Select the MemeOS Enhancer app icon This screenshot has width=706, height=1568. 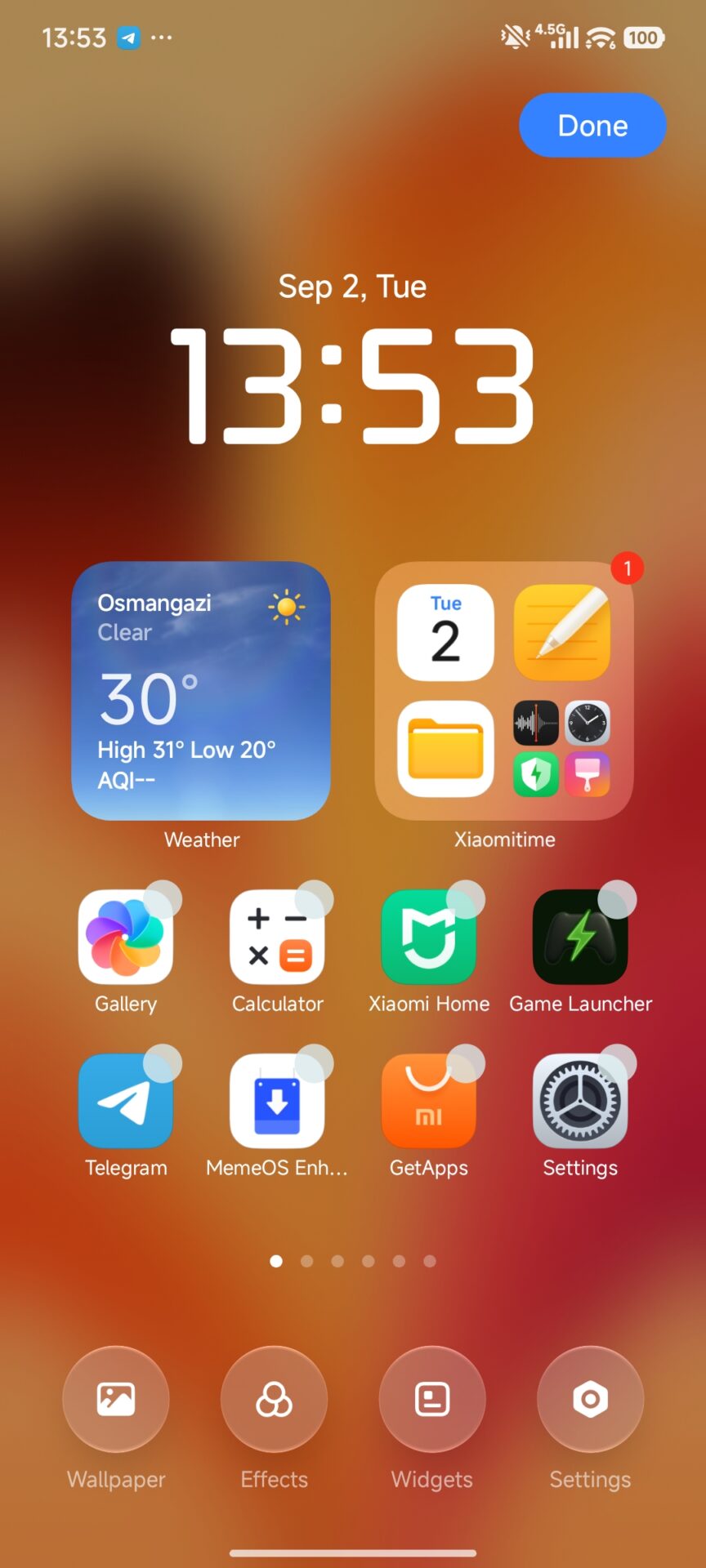click(277, 1101)
